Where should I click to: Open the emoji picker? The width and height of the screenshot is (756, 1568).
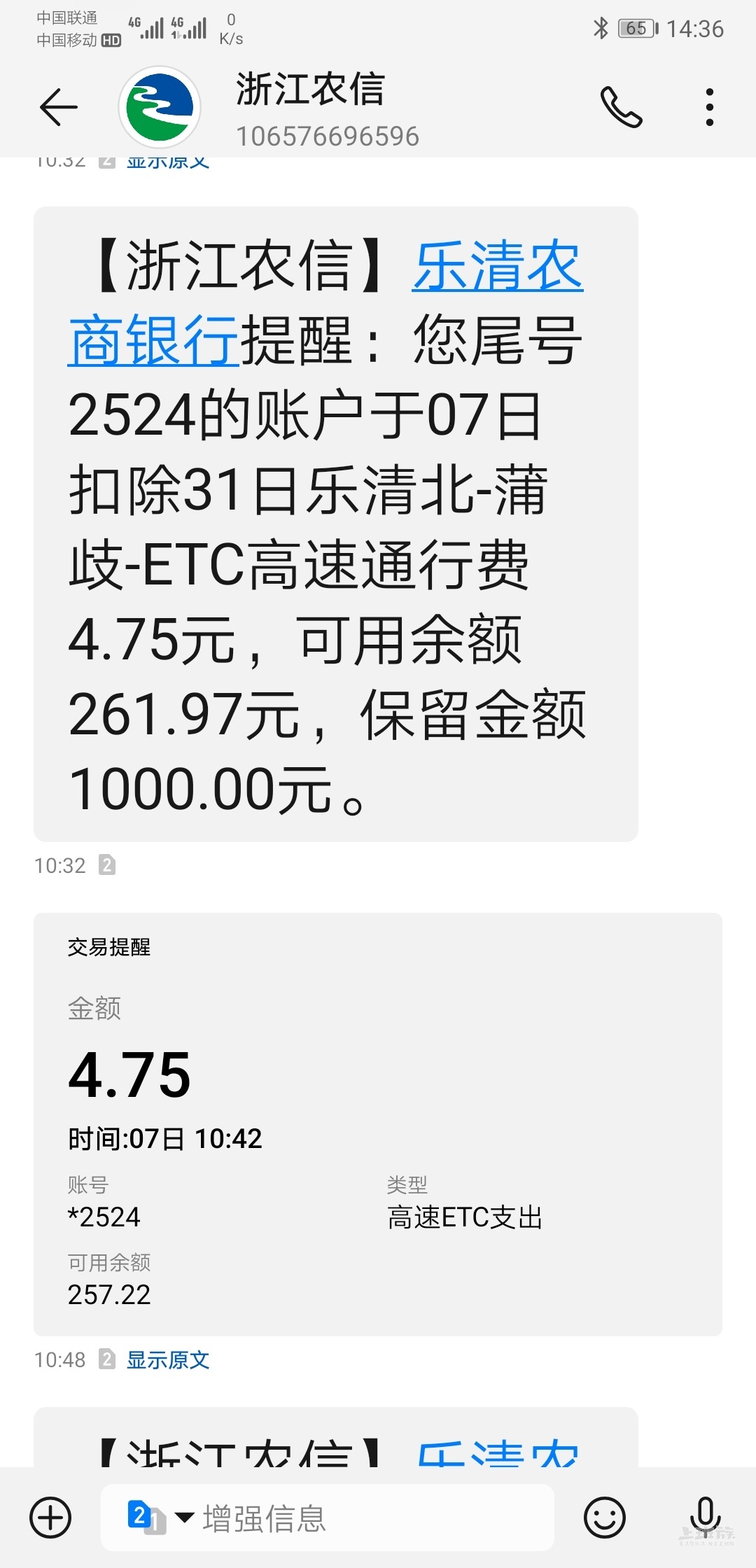click(x=604, y=1518)
